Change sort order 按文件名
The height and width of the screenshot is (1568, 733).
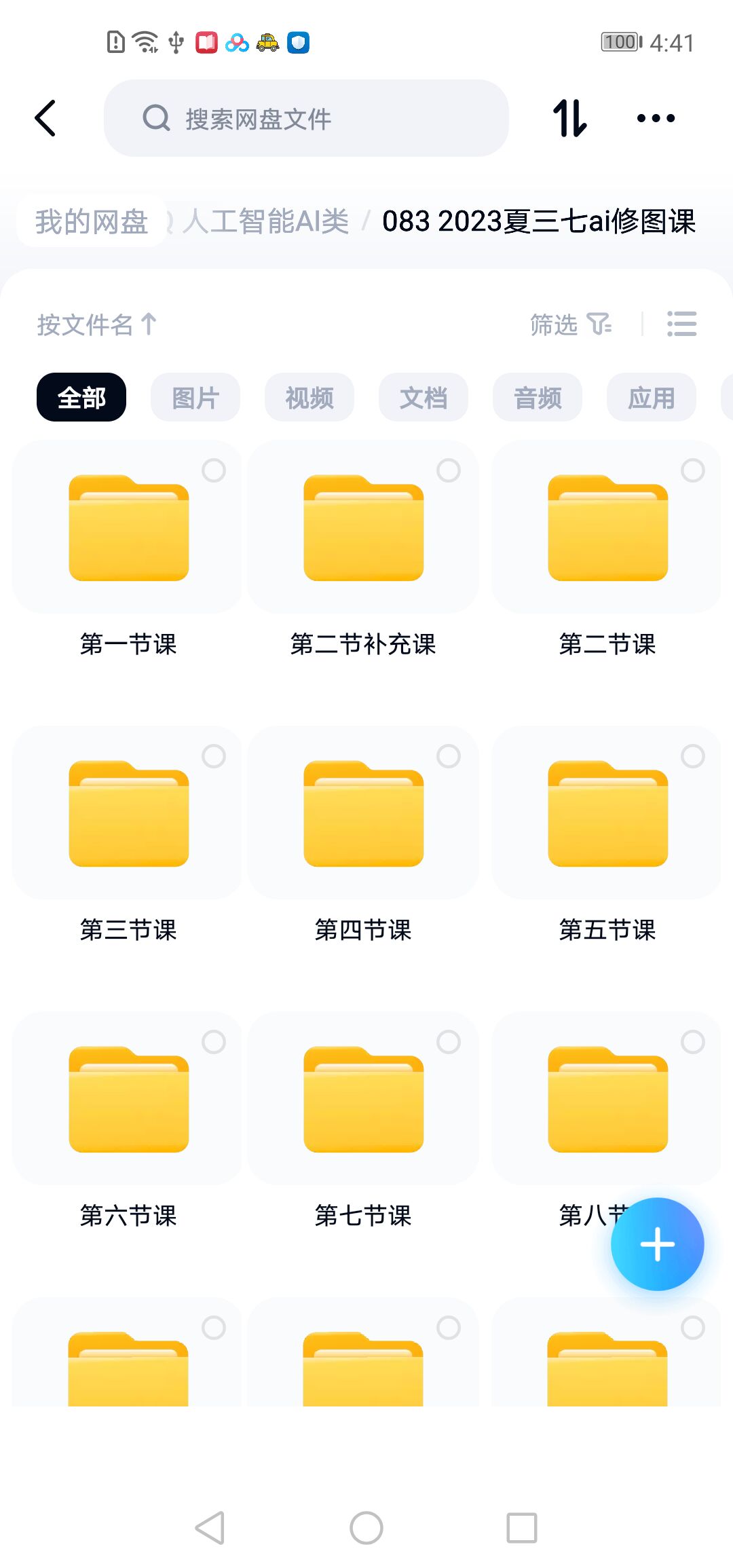pyautogui.click(x=96, y=324)
